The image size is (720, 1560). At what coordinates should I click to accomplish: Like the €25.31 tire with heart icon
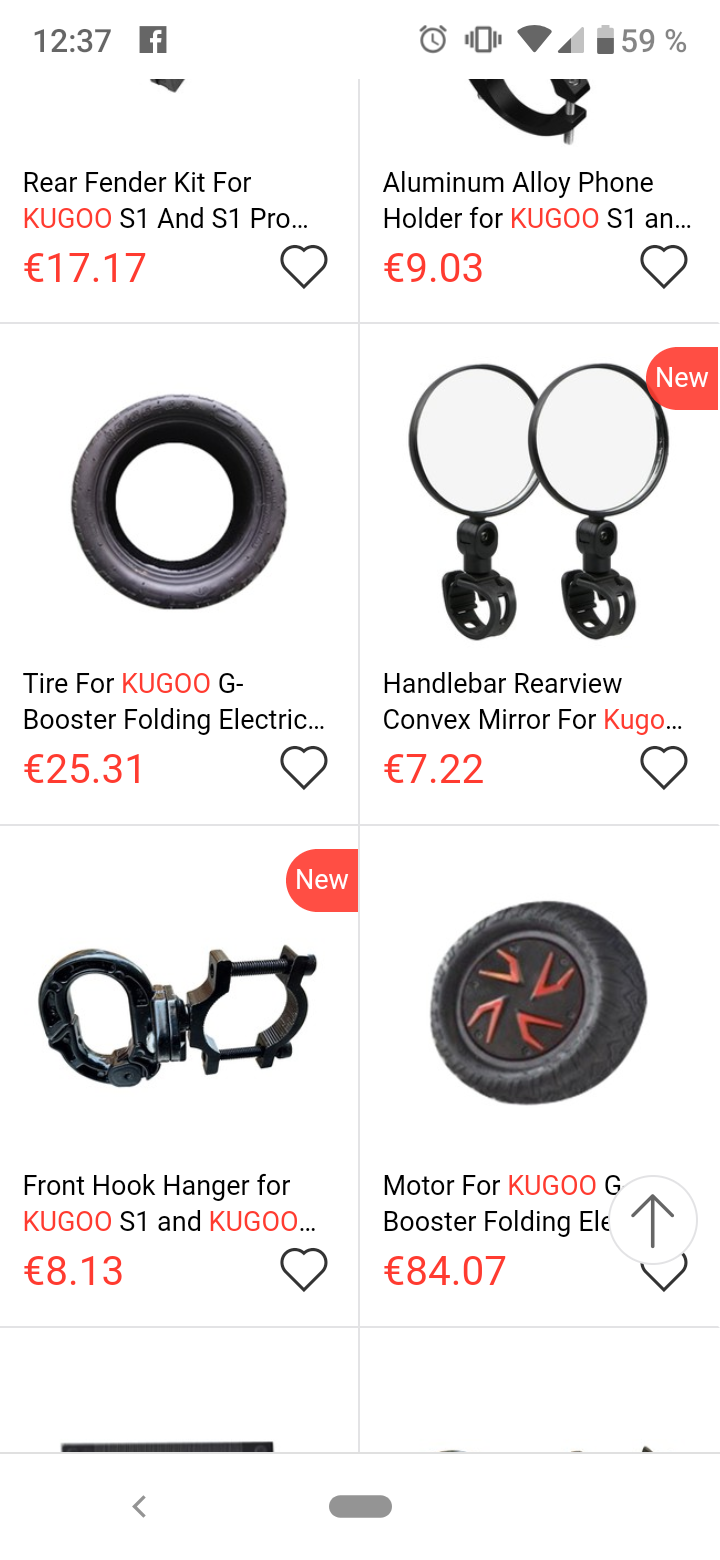coord(304,768)
